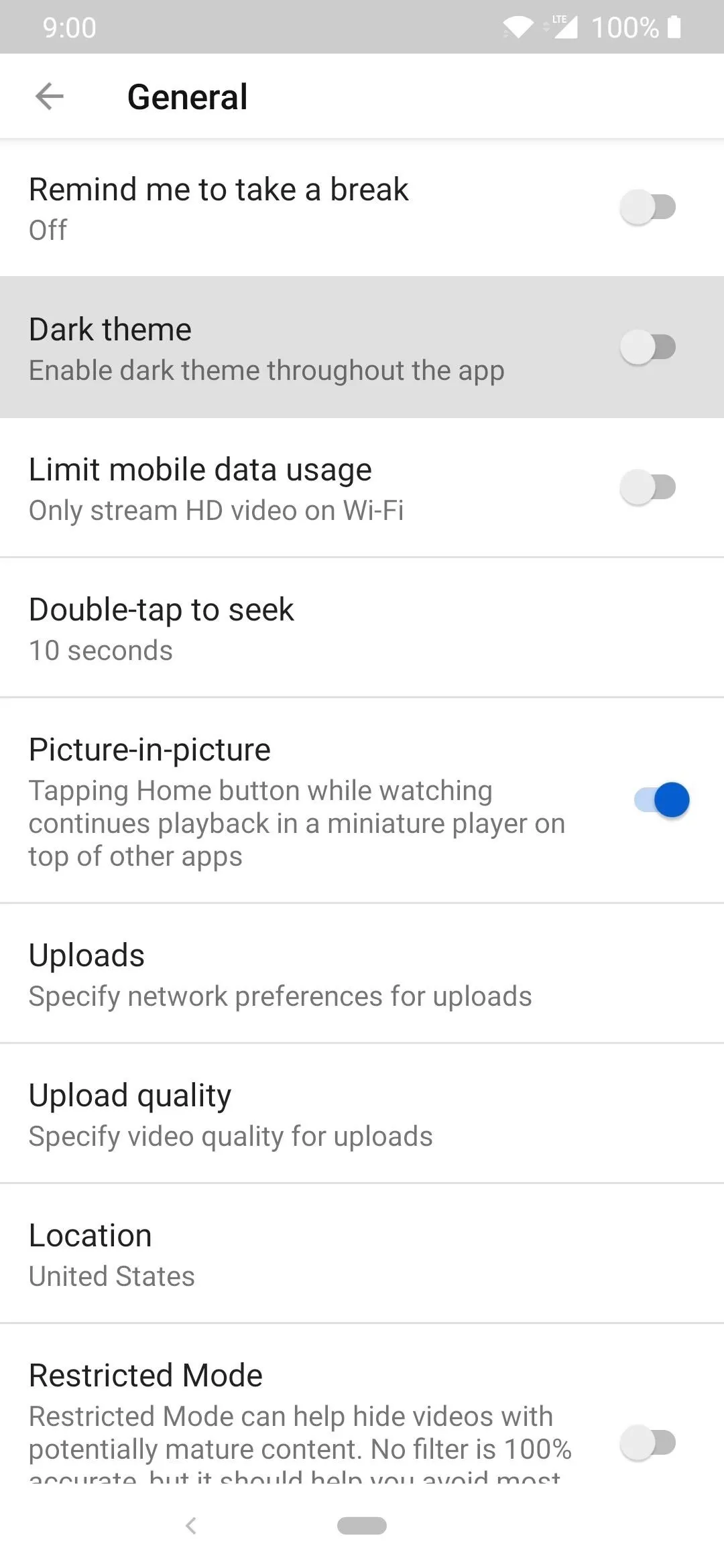Turn on Restricted Mode switch

pyautogui.click(x=648, y=1443)
